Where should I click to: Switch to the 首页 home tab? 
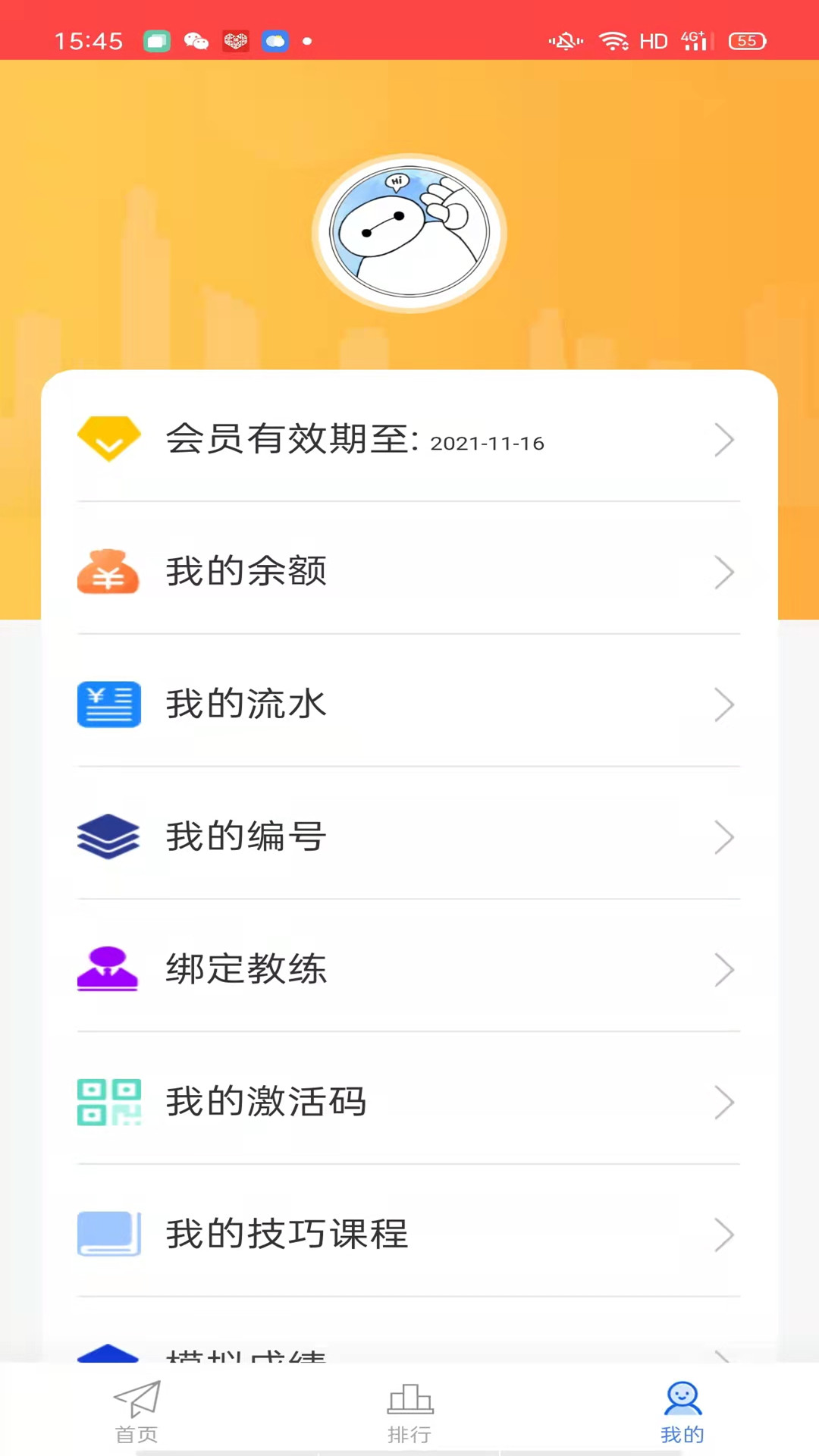tap(136, 1411)
